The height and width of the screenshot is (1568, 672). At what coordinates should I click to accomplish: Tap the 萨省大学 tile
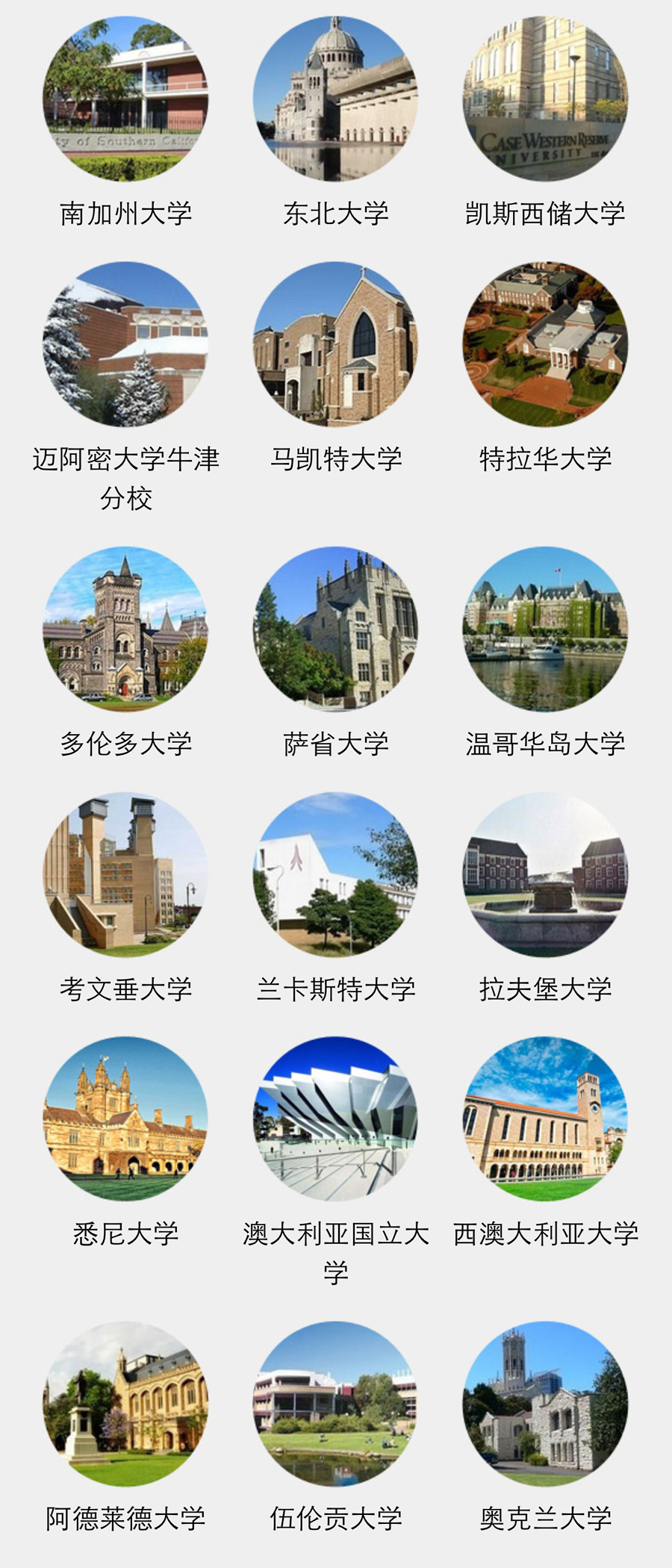pos(335,629)
